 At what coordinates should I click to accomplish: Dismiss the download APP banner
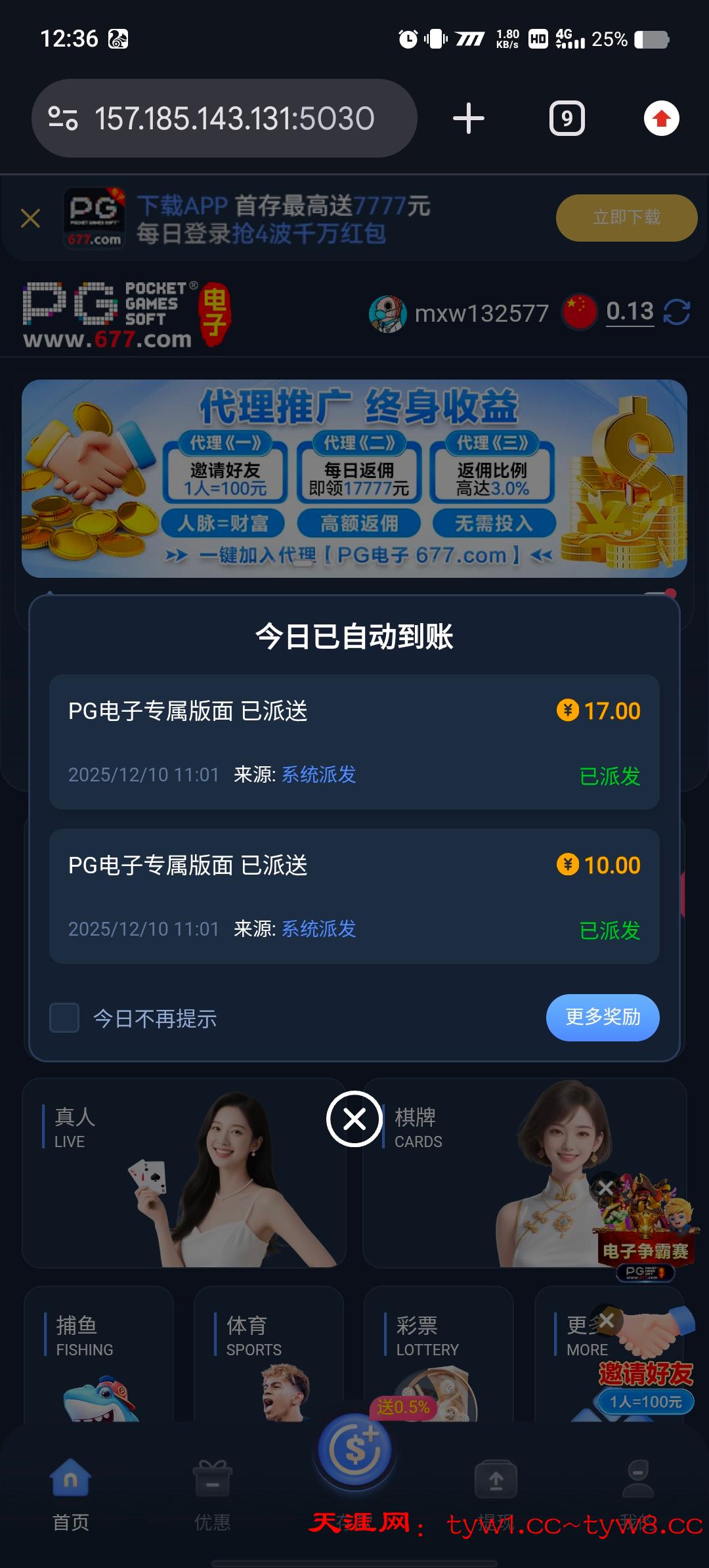pos(30,218)
